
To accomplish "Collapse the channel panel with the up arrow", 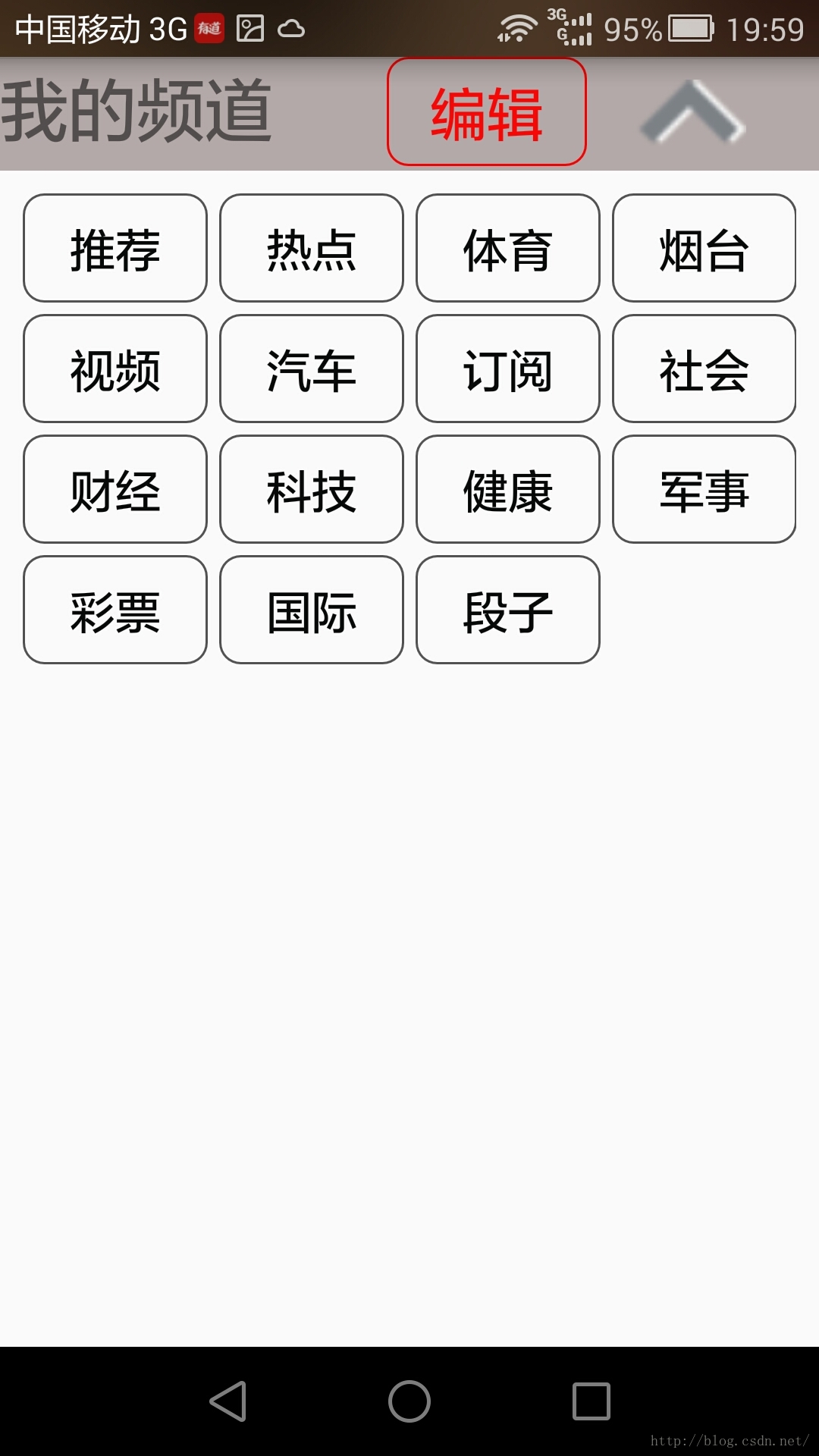I will [x=693, y=112].
